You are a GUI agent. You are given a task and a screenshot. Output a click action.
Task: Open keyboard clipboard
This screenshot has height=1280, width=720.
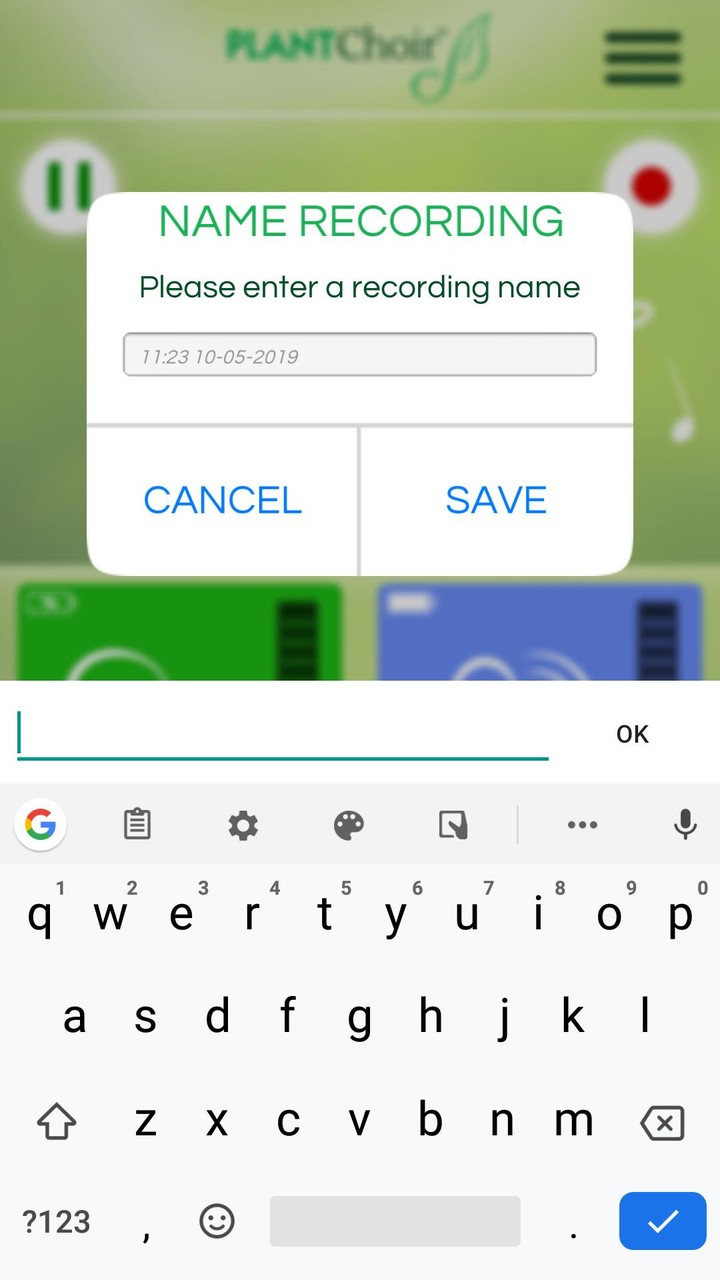tap(137, 825)
